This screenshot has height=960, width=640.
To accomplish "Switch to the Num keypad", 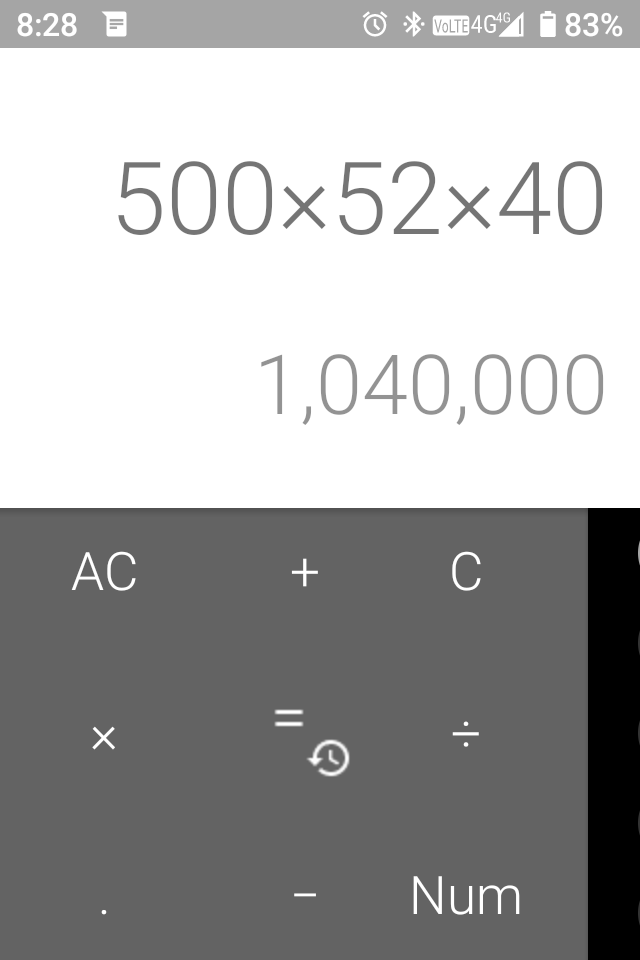I will [466, 896].
